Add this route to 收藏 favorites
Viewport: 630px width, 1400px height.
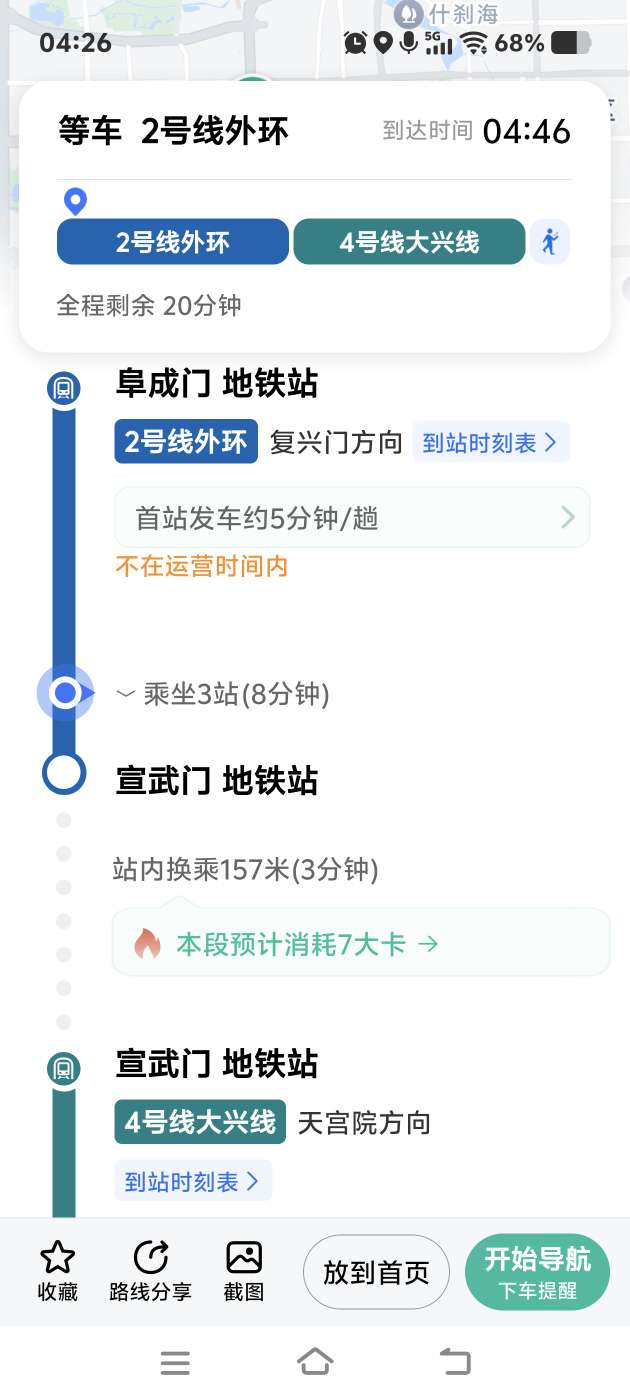pyautogui.click(x=57, y=1271)
